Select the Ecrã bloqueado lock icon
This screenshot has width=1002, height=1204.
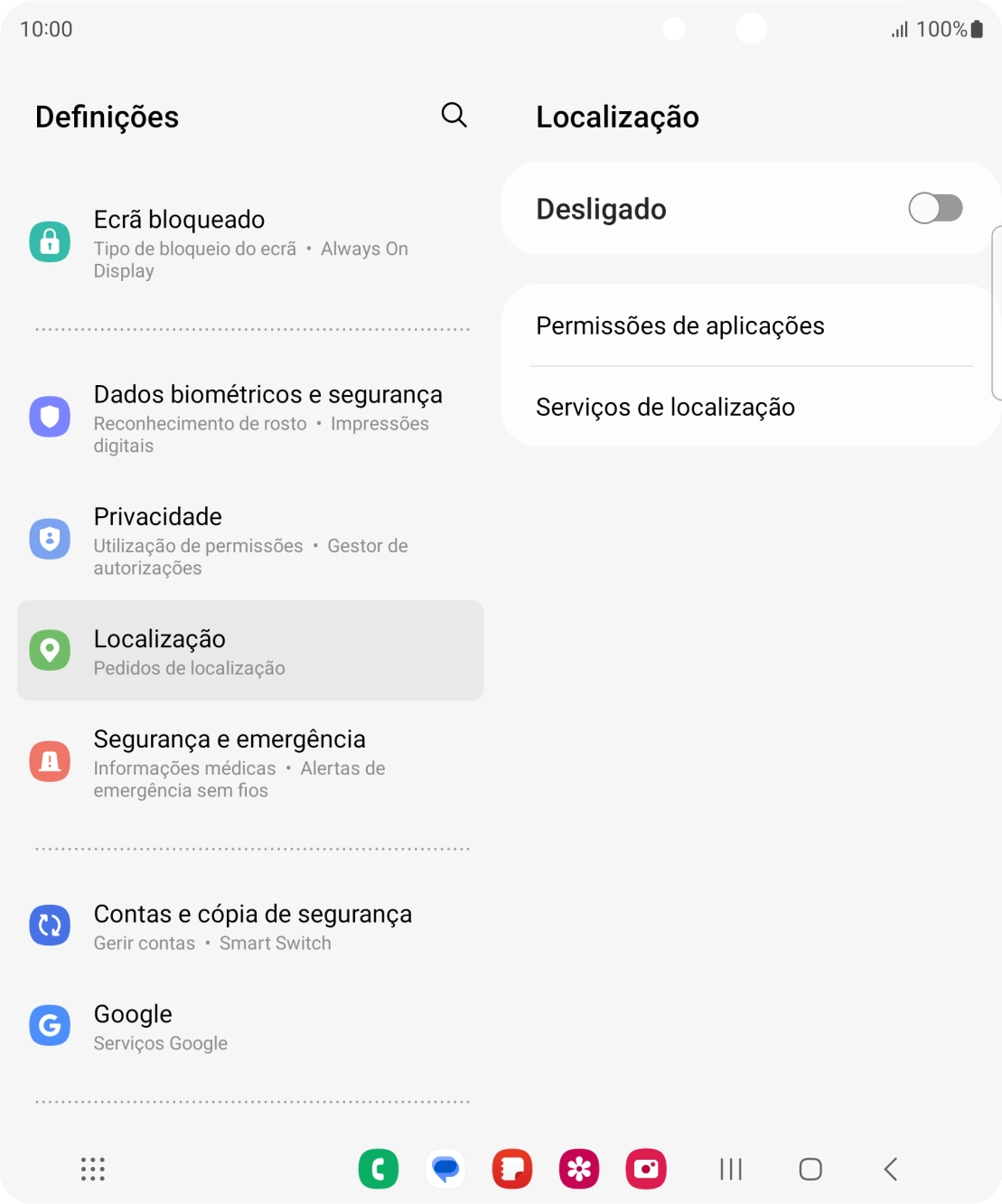[x=50, y=241]
